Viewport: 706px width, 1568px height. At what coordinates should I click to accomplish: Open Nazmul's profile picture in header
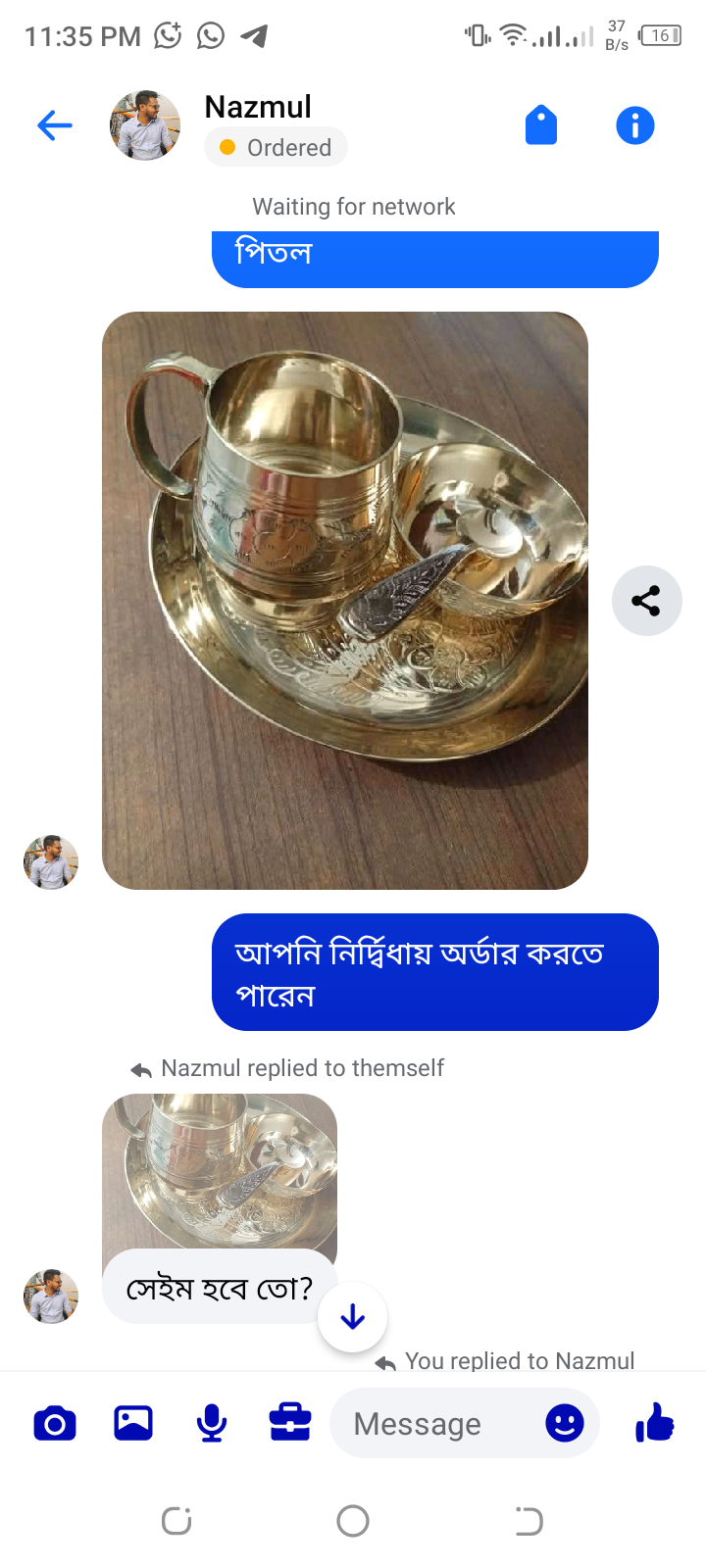[x=145, y=125]
